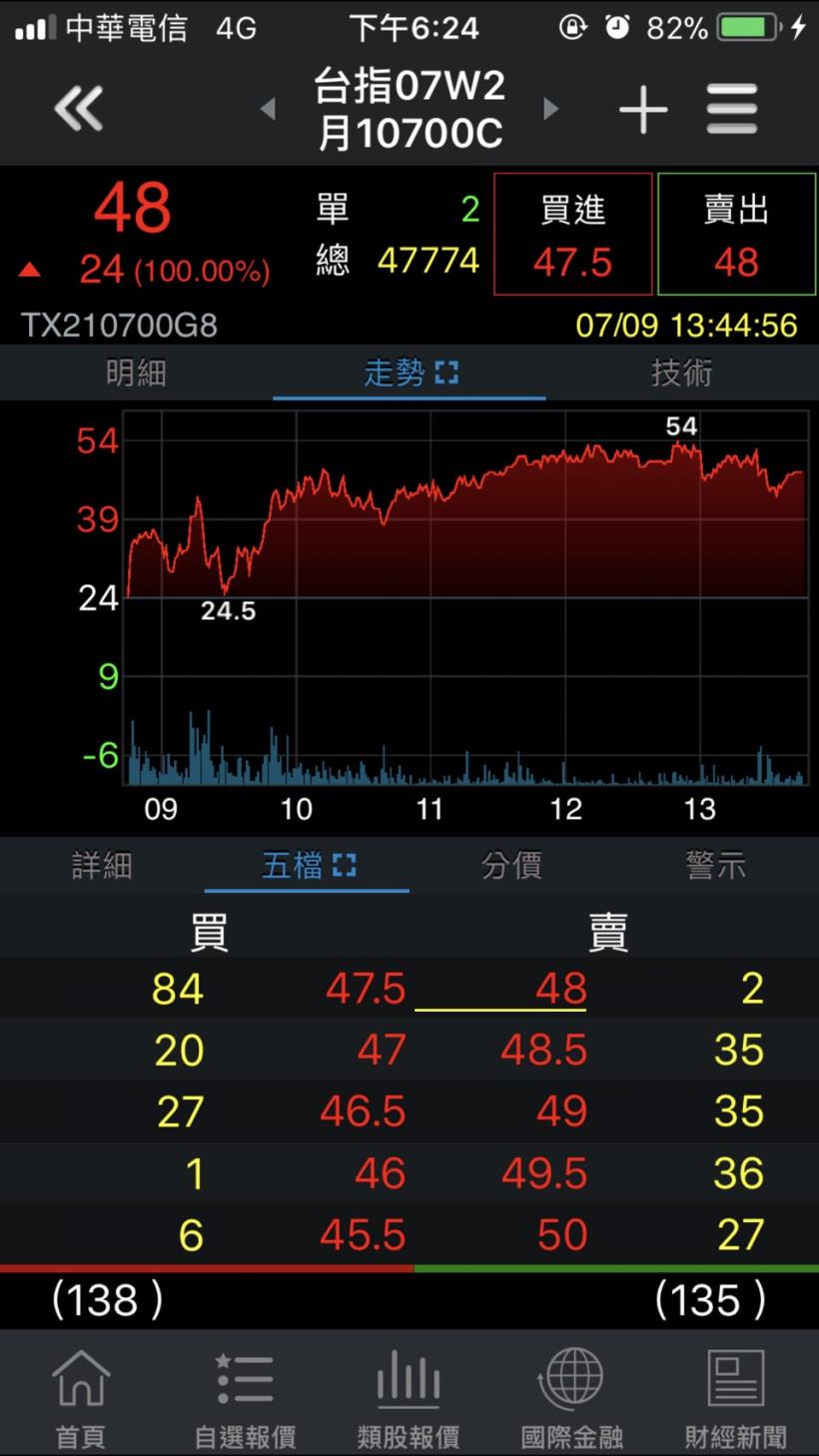Switch to the next contract arrow

point(550,108)
